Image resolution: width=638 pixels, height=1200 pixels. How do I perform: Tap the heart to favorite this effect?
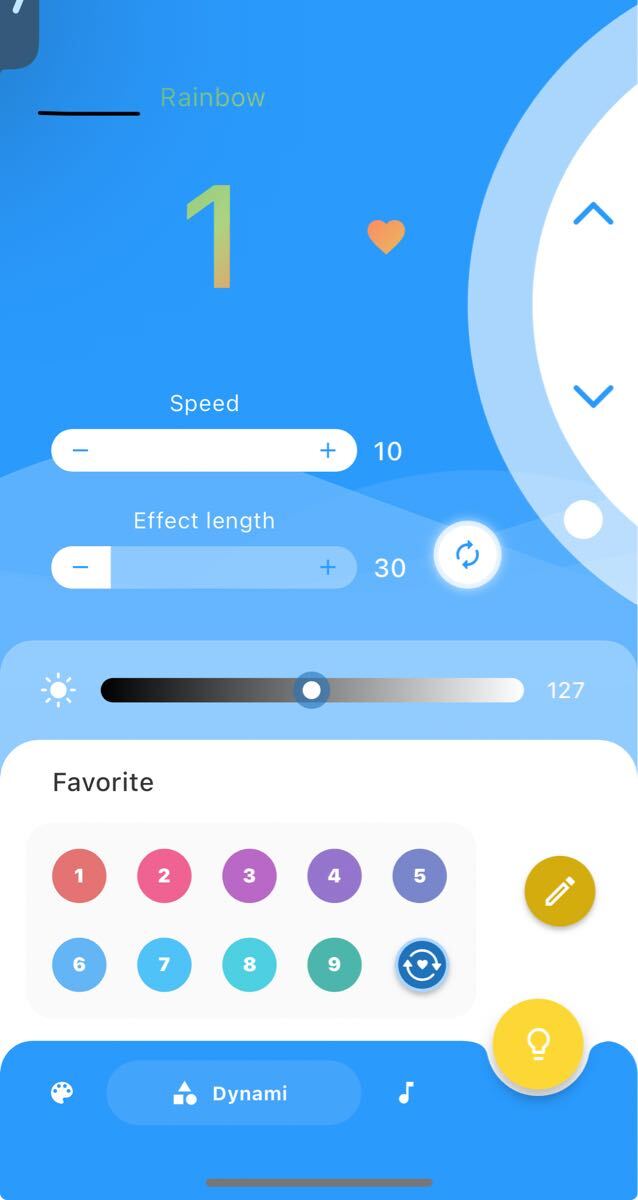coord(386,237)
